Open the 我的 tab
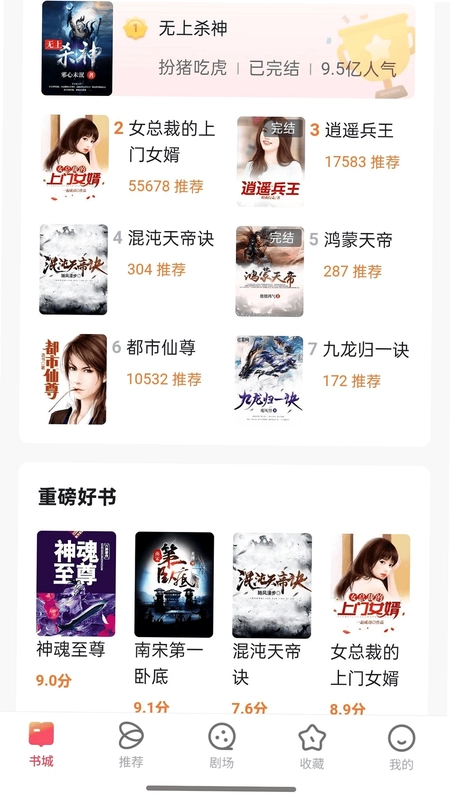450x800 pixels. tap(402, 748)
